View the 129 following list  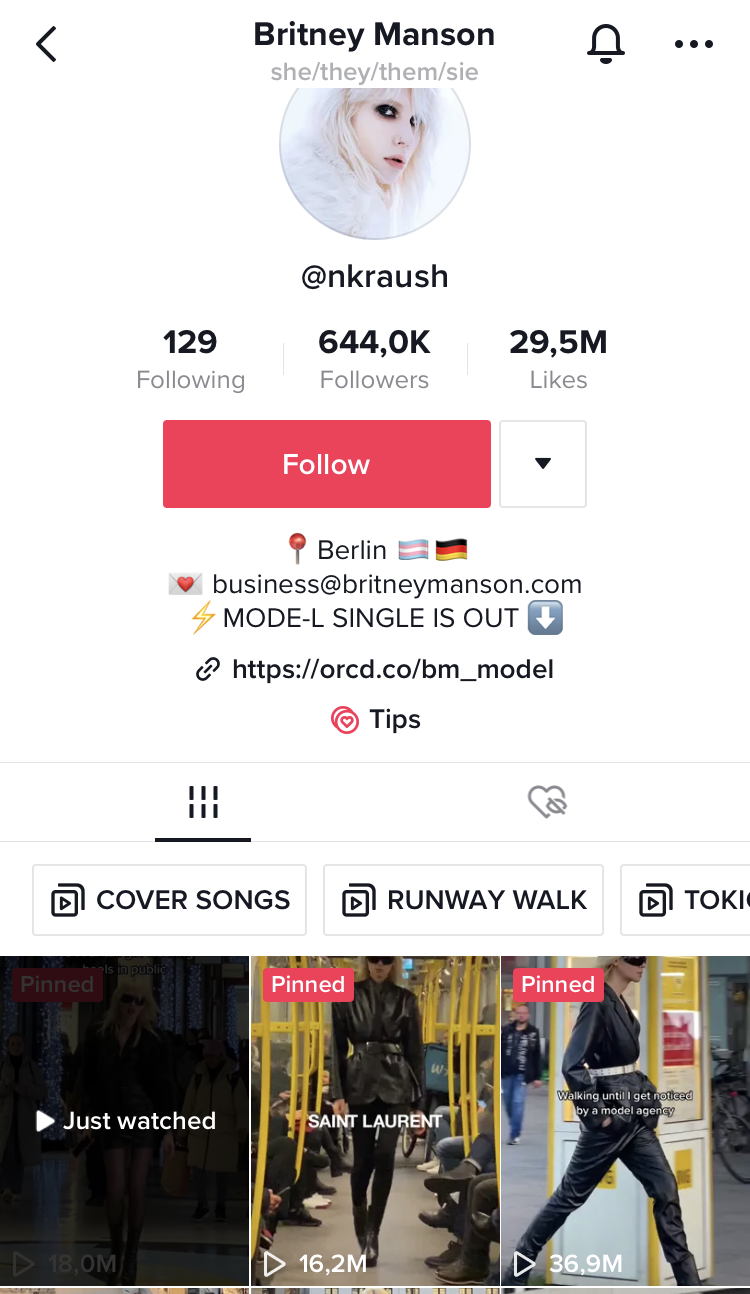[190, 360]
